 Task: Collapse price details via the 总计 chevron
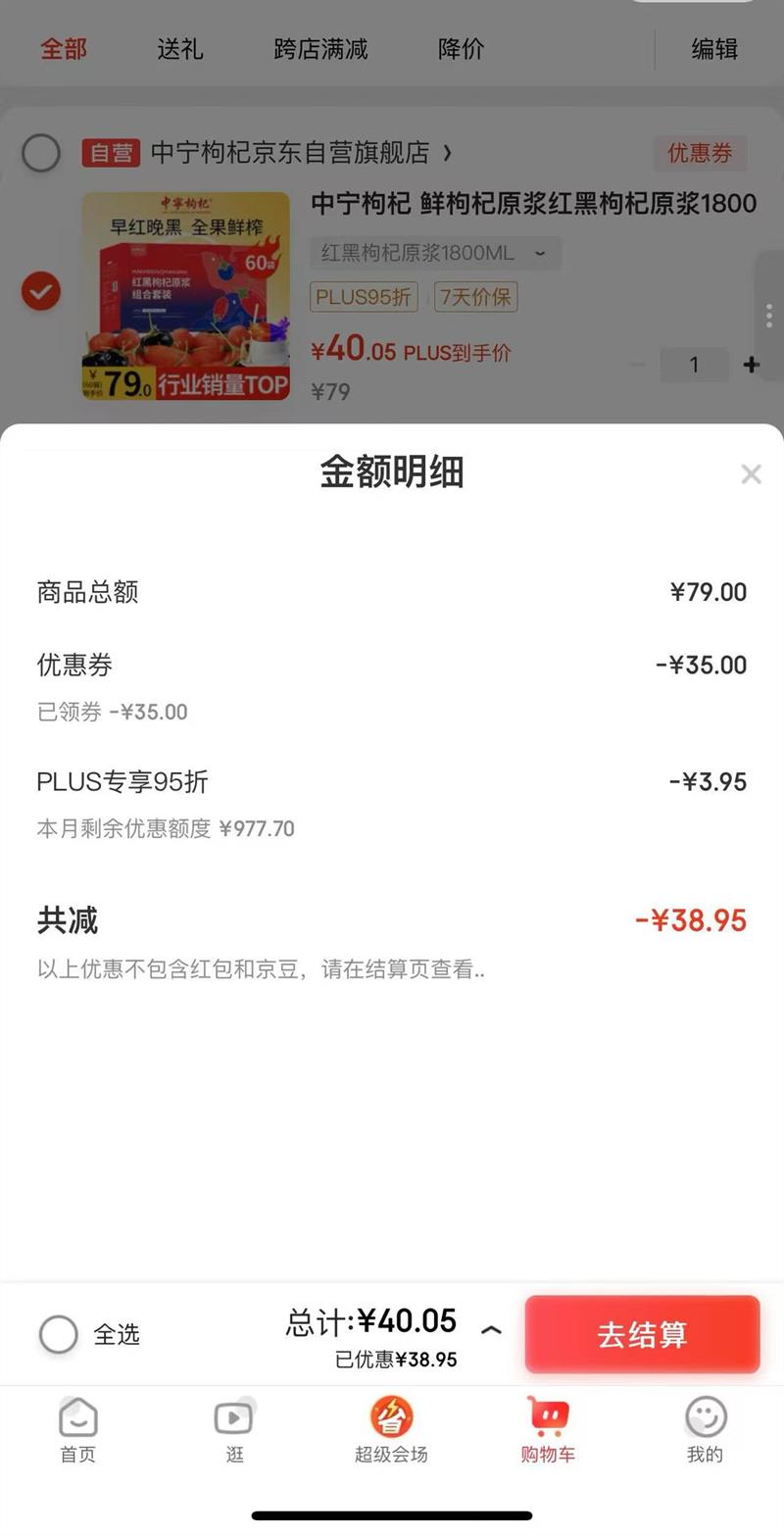(492, 1330)
